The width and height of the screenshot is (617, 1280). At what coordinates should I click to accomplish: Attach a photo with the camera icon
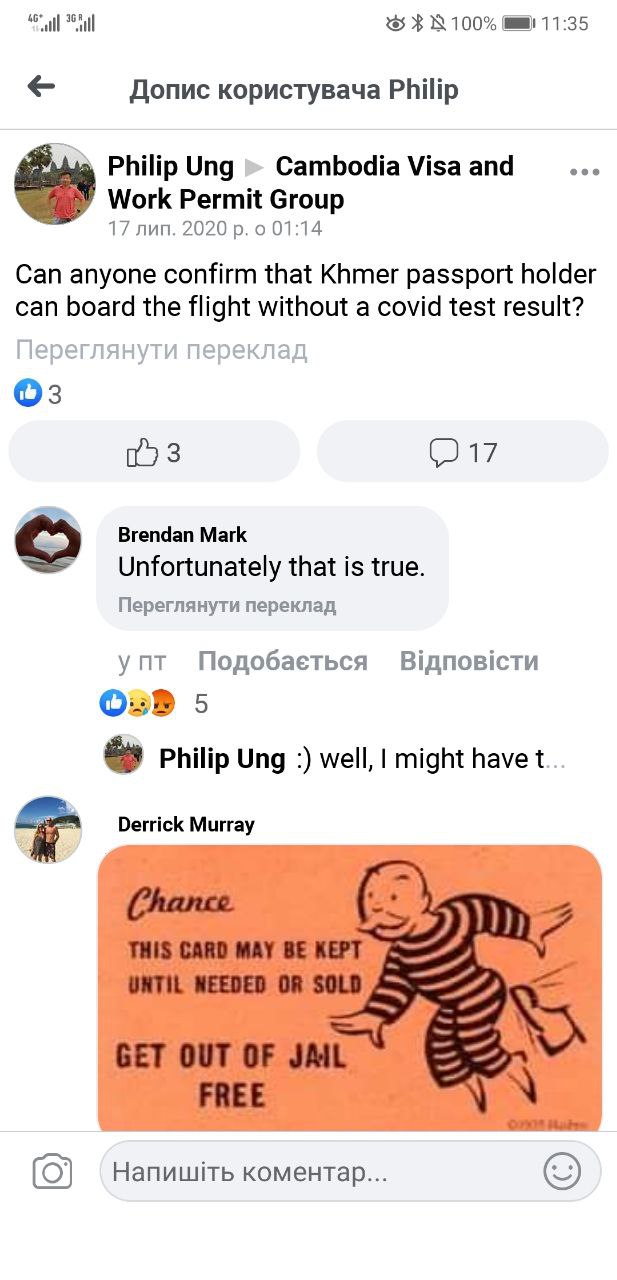52,1171
